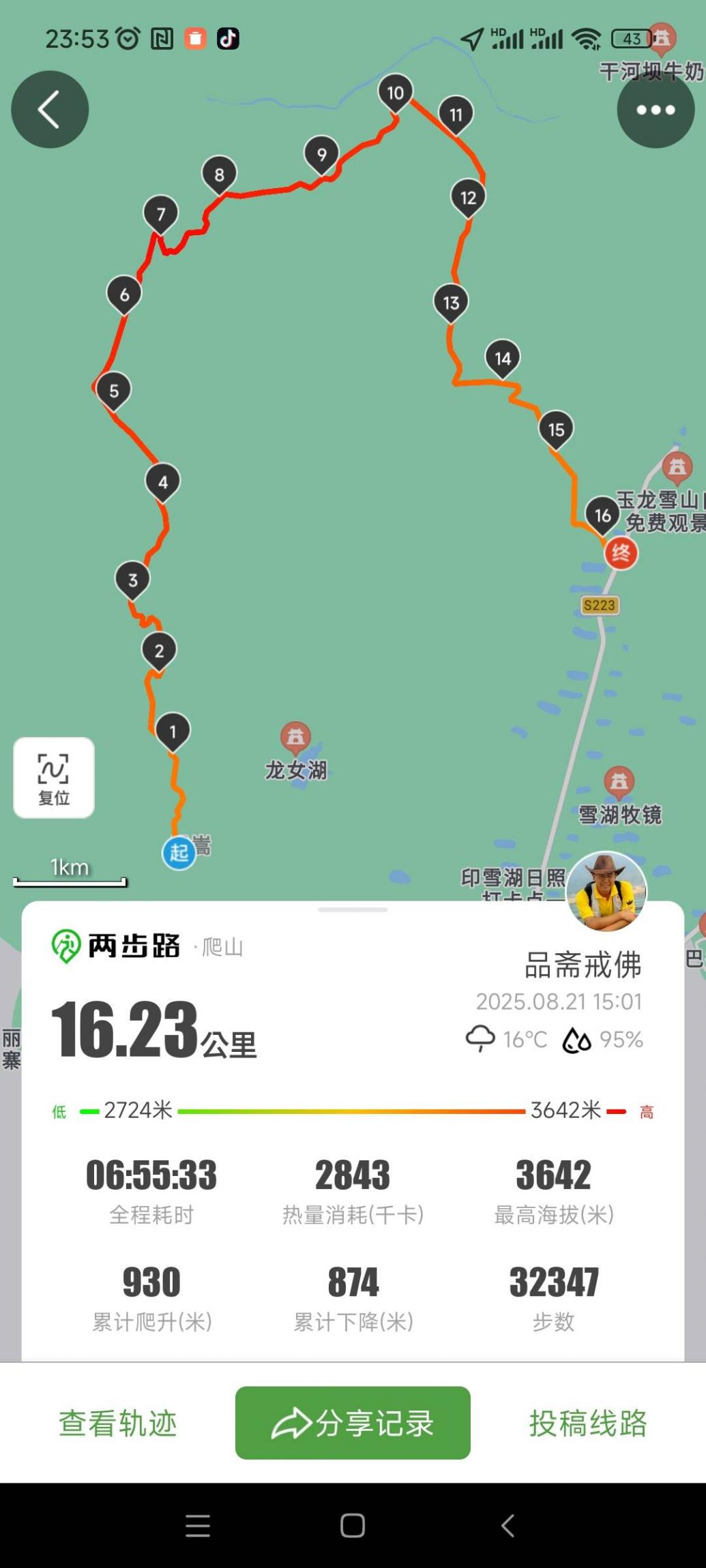Image resolution: width=706 pixels, height=1568 pixels.
Task: Select the 雪湖牧镜 map marker
Action: coord(619,782)
